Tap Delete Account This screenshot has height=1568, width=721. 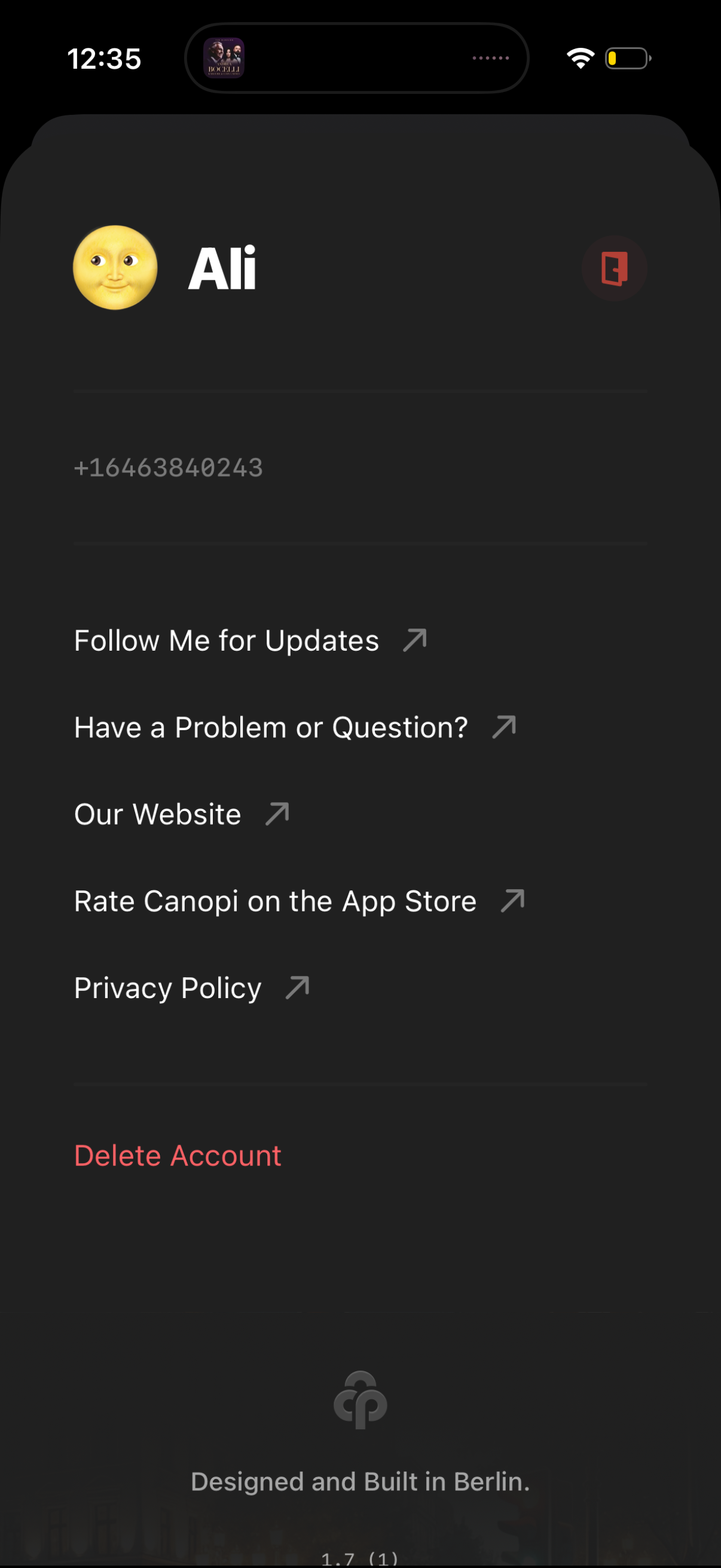click(177, 1155)
